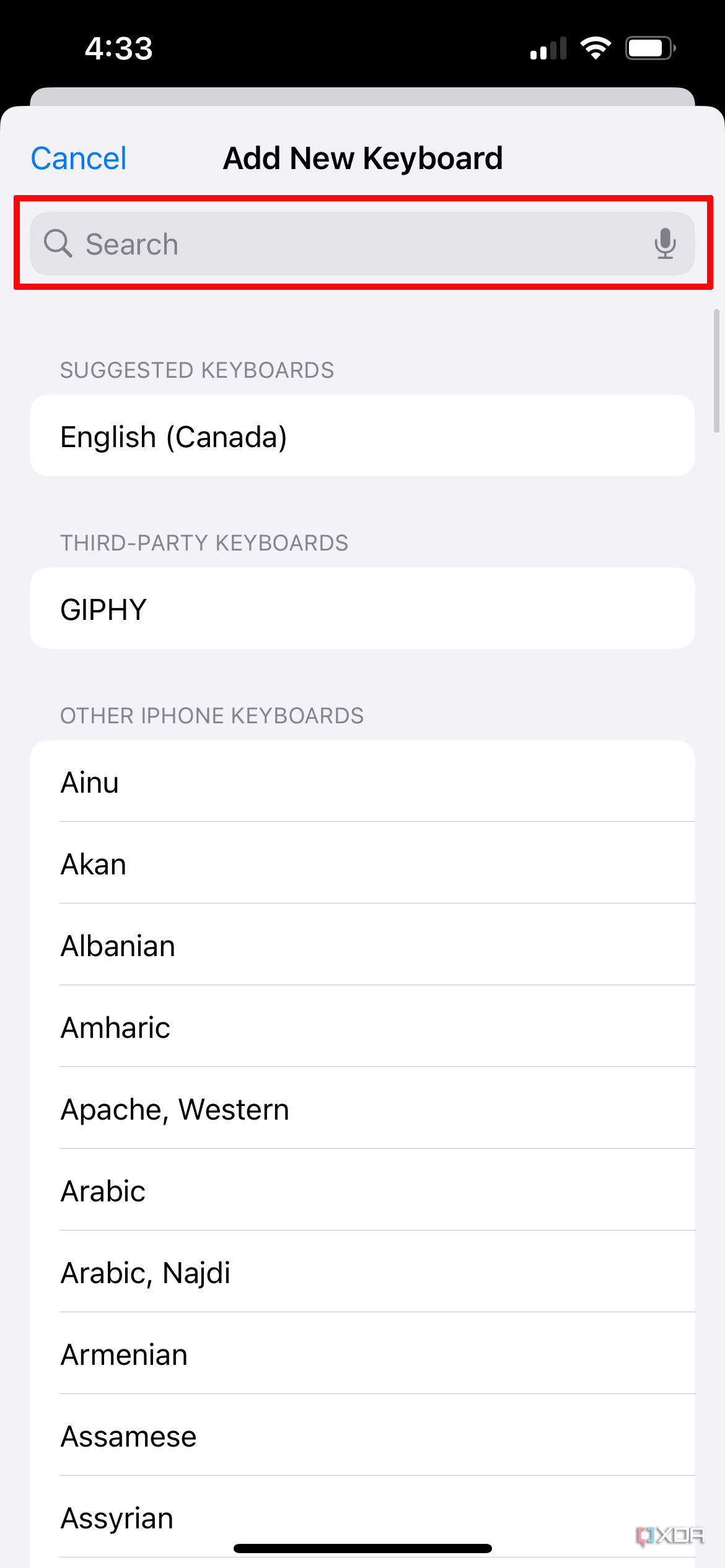This screenshot has width=725, height=1568.
Task: Add the Armenian keyboard
Action: (x=362, y=1354)
